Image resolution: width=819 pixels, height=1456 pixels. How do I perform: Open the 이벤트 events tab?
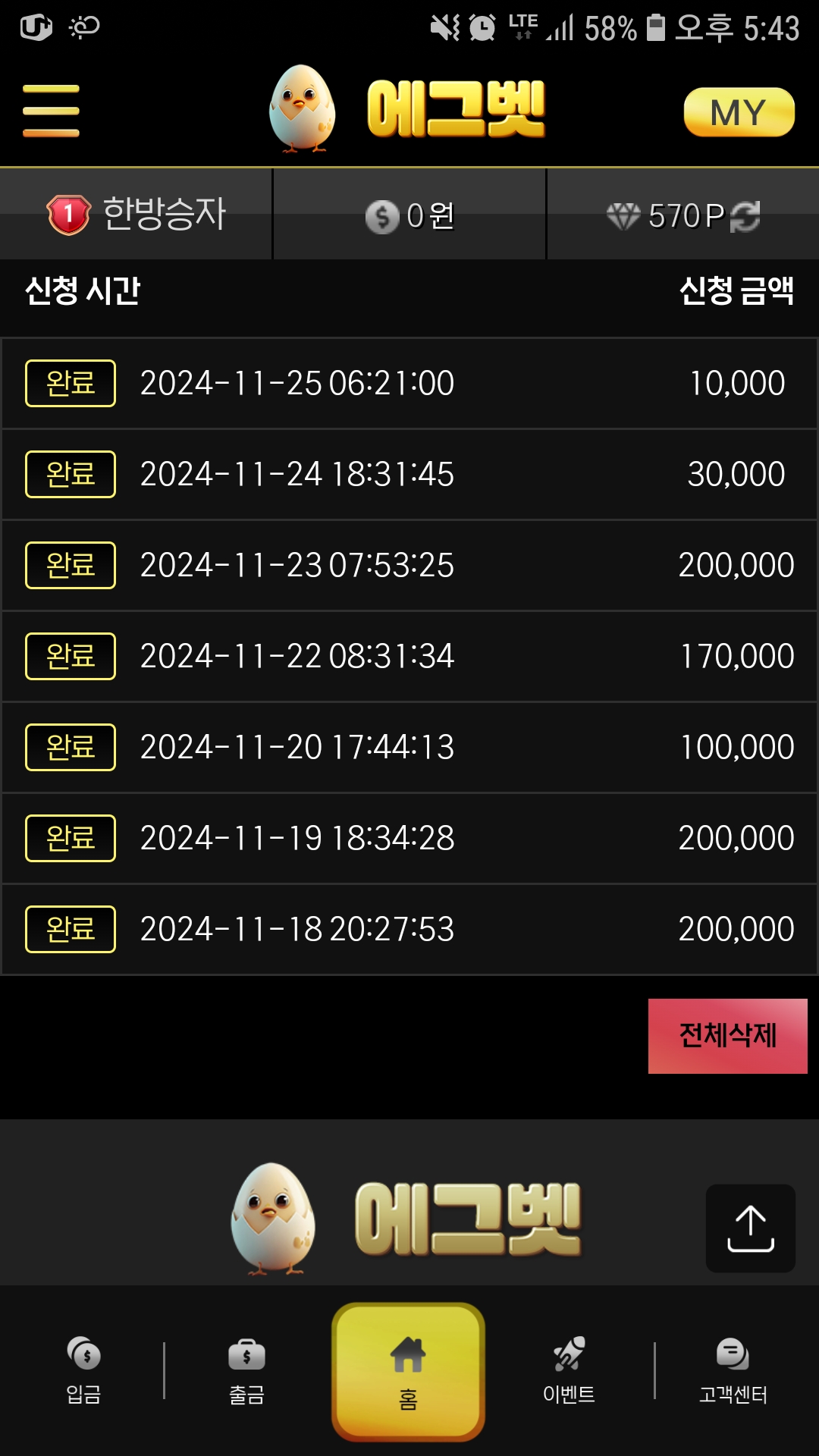pos(569,1370)
